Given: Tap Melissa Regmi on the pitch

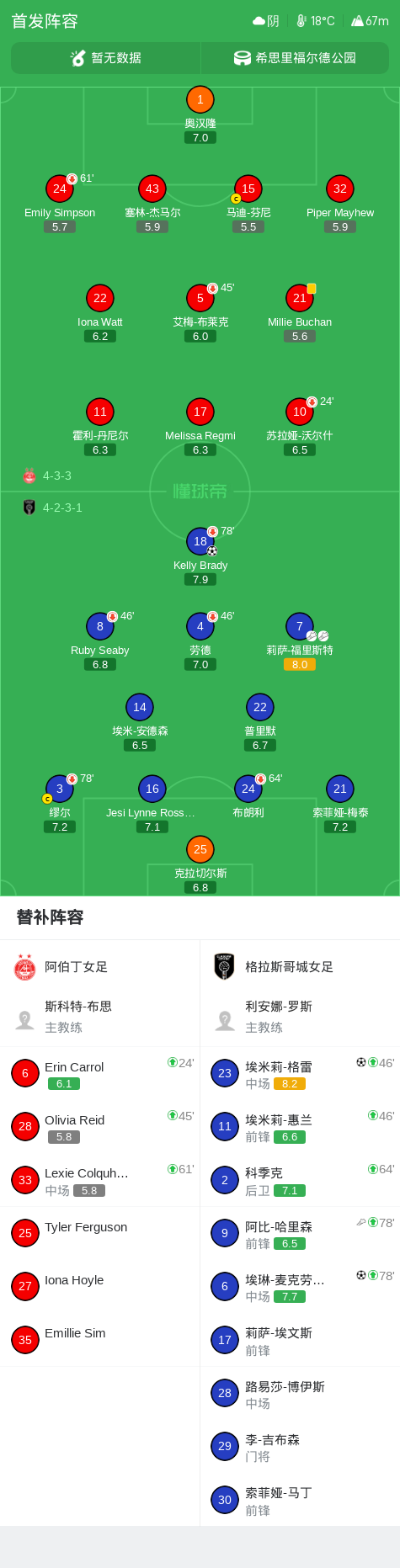Looking at the screenshot, I should 200,427.
